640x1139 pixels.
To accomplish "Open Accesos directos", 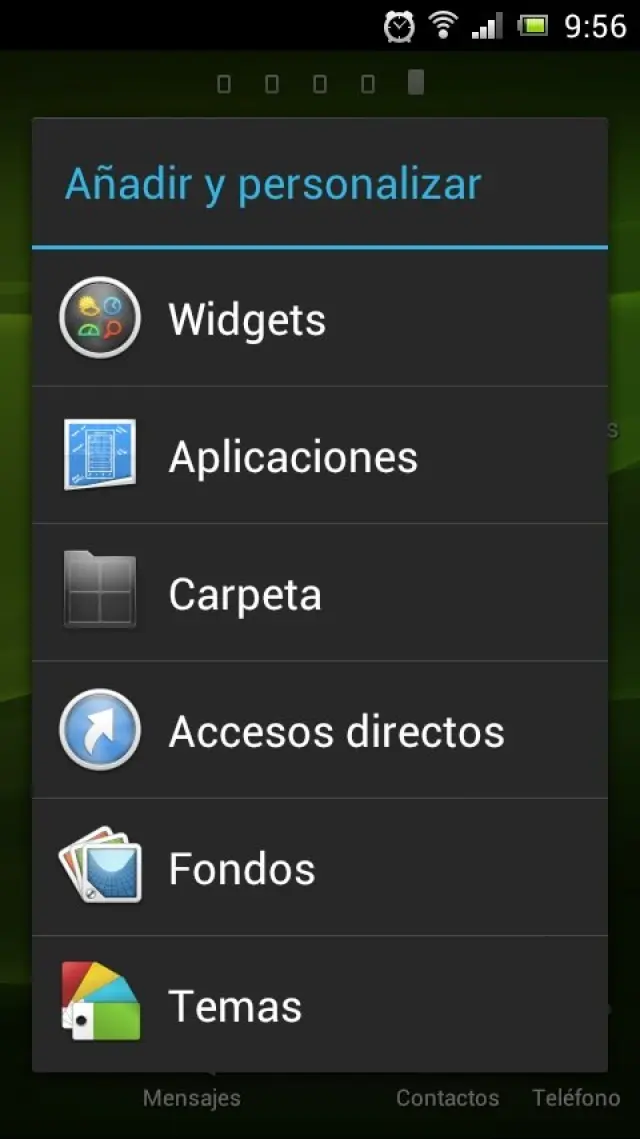I will coord(320,730).
